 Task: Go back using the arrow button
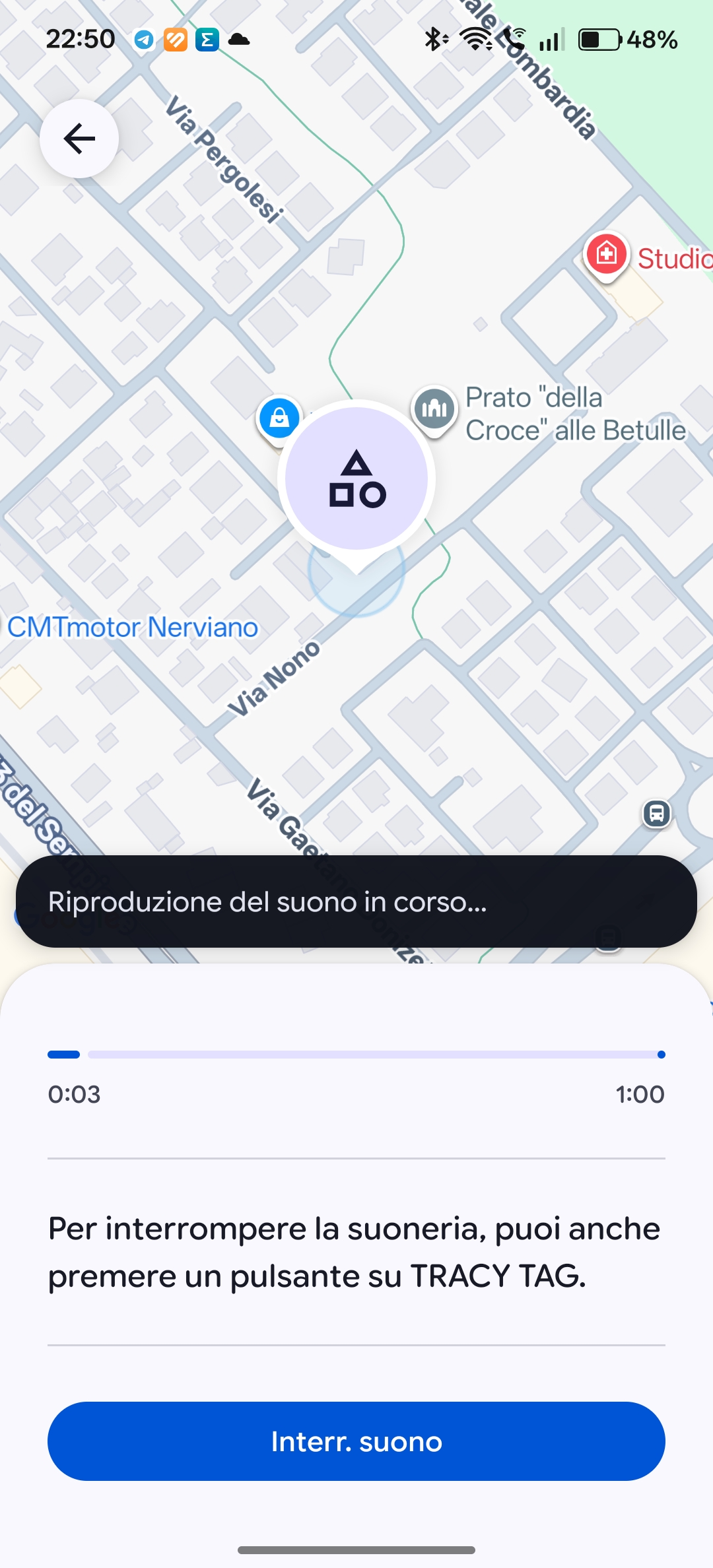[x=79, y=139]
